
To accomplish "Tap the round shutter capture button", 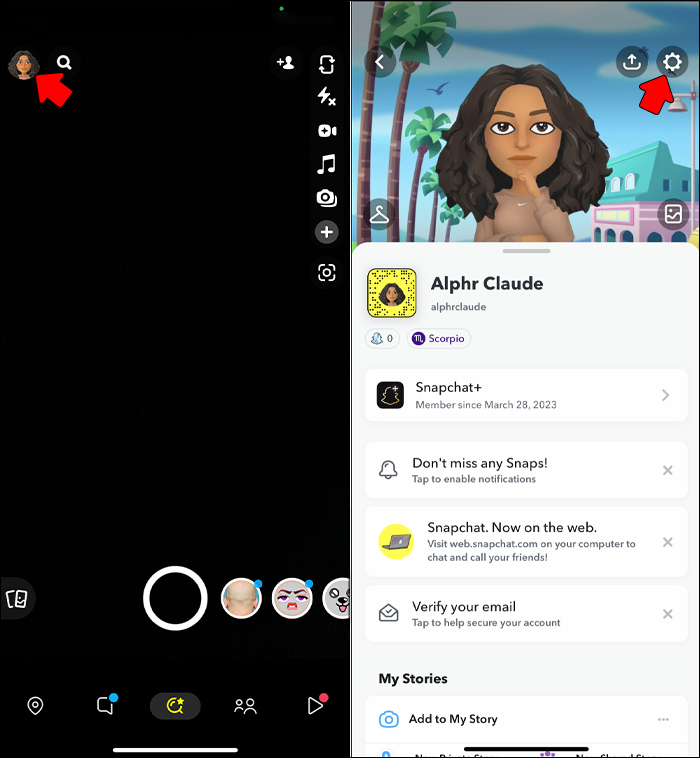I will pos(175,598).
